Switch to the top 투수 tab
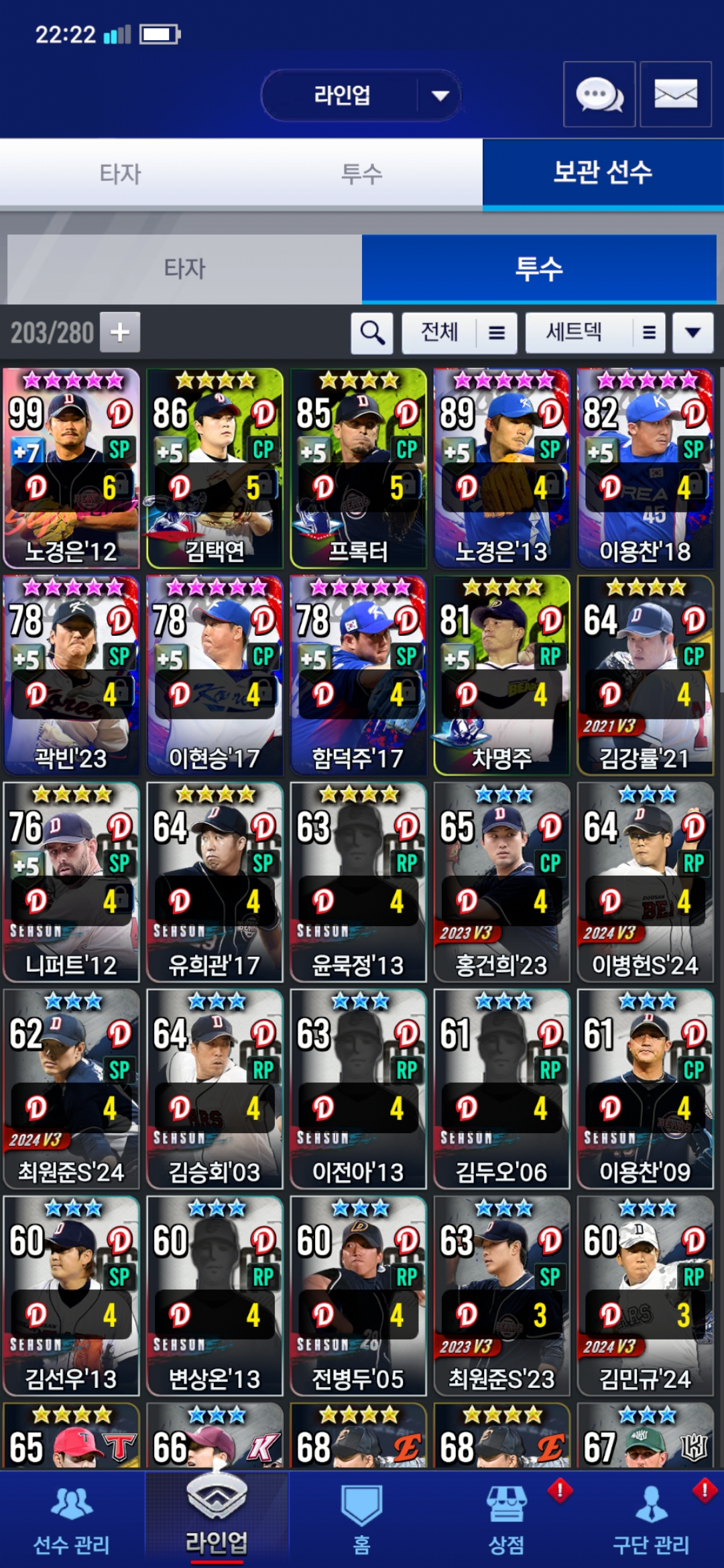Viewport: 724px width, 1568px height. point(361,174)
